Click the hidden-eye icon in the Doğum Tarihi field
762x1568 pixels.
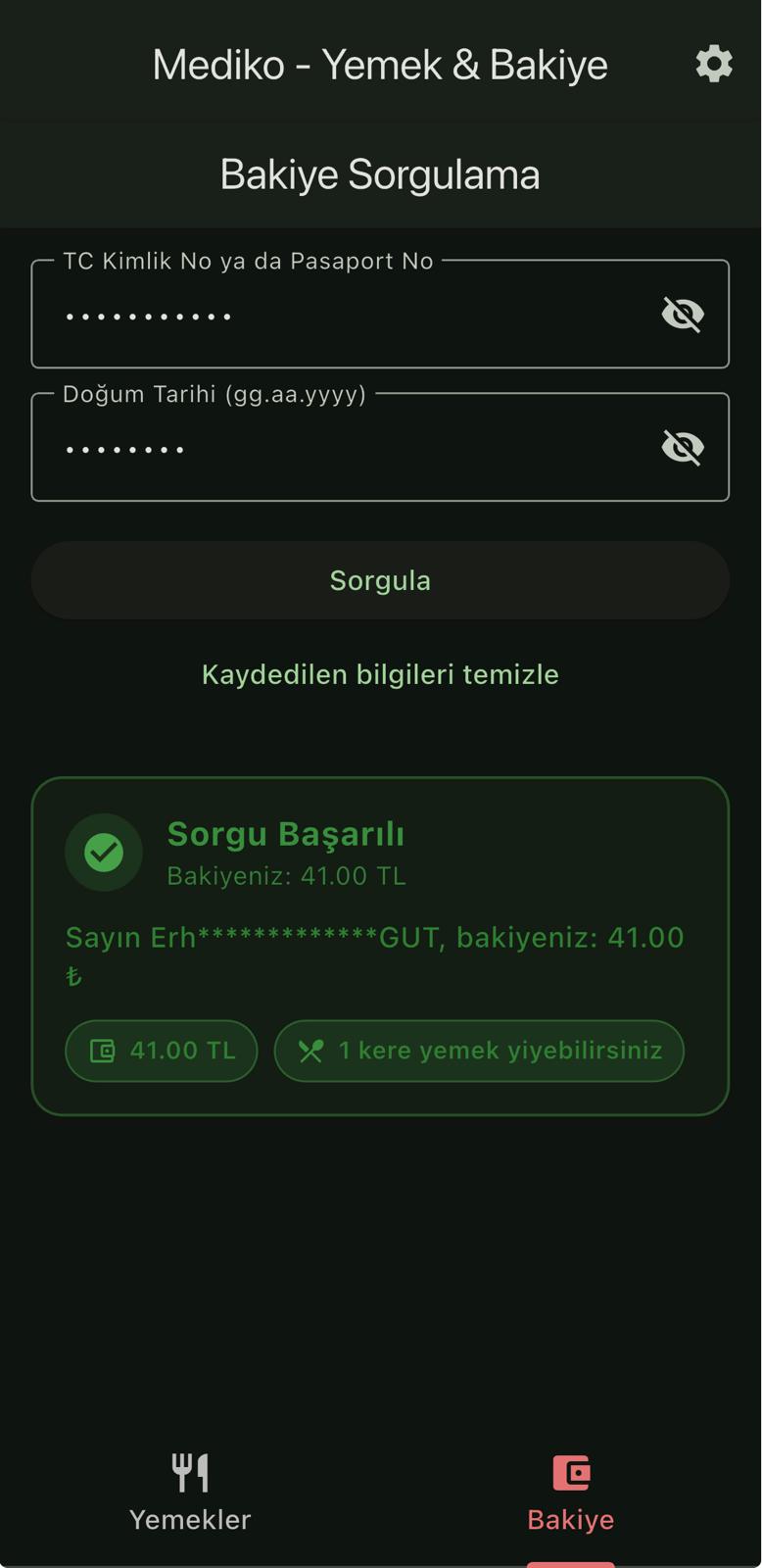pos(683,447)
